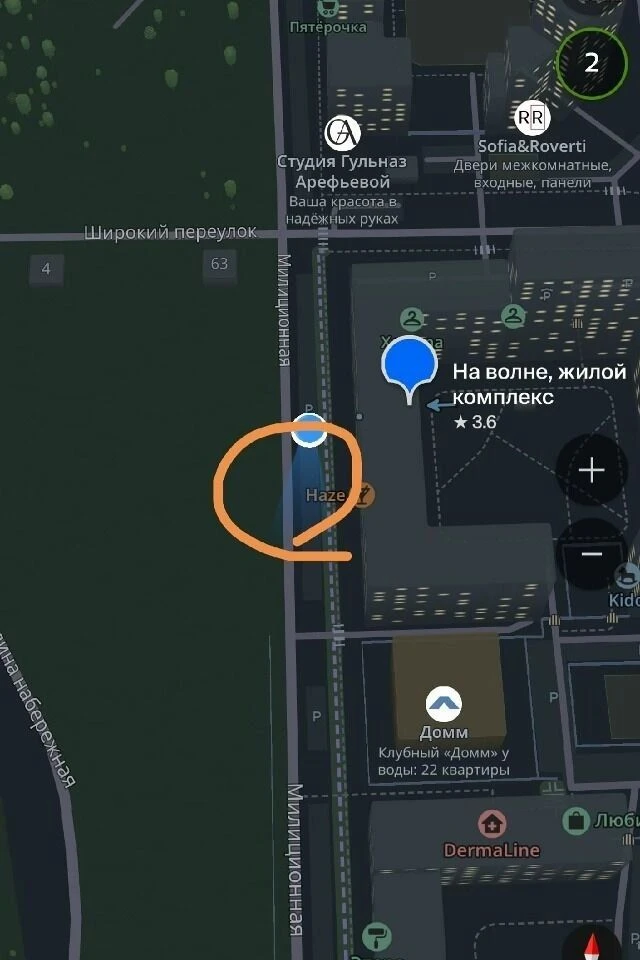The width and height of the screenshot is (640, 960).
Task: Zoom out with the minus button
Action: pos(592,553)
